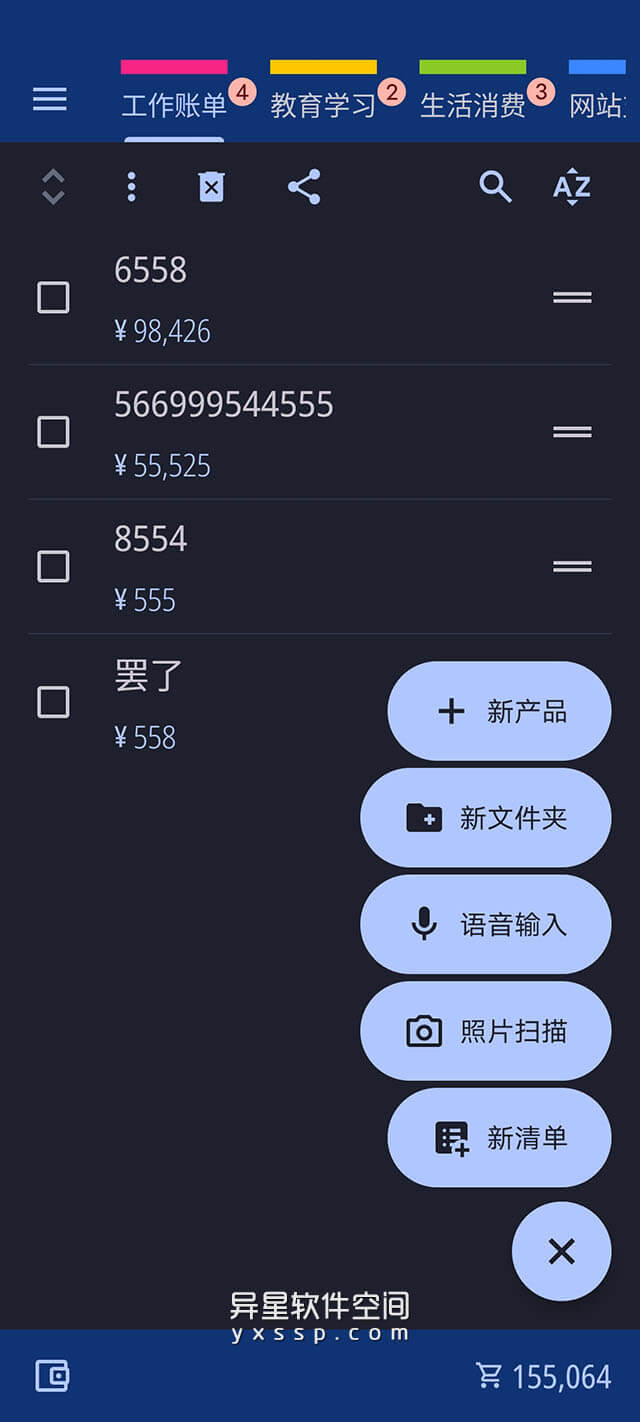Tap the expand/collapse arrows icon
Screen dimensions: 640x1422
point(53,187)
